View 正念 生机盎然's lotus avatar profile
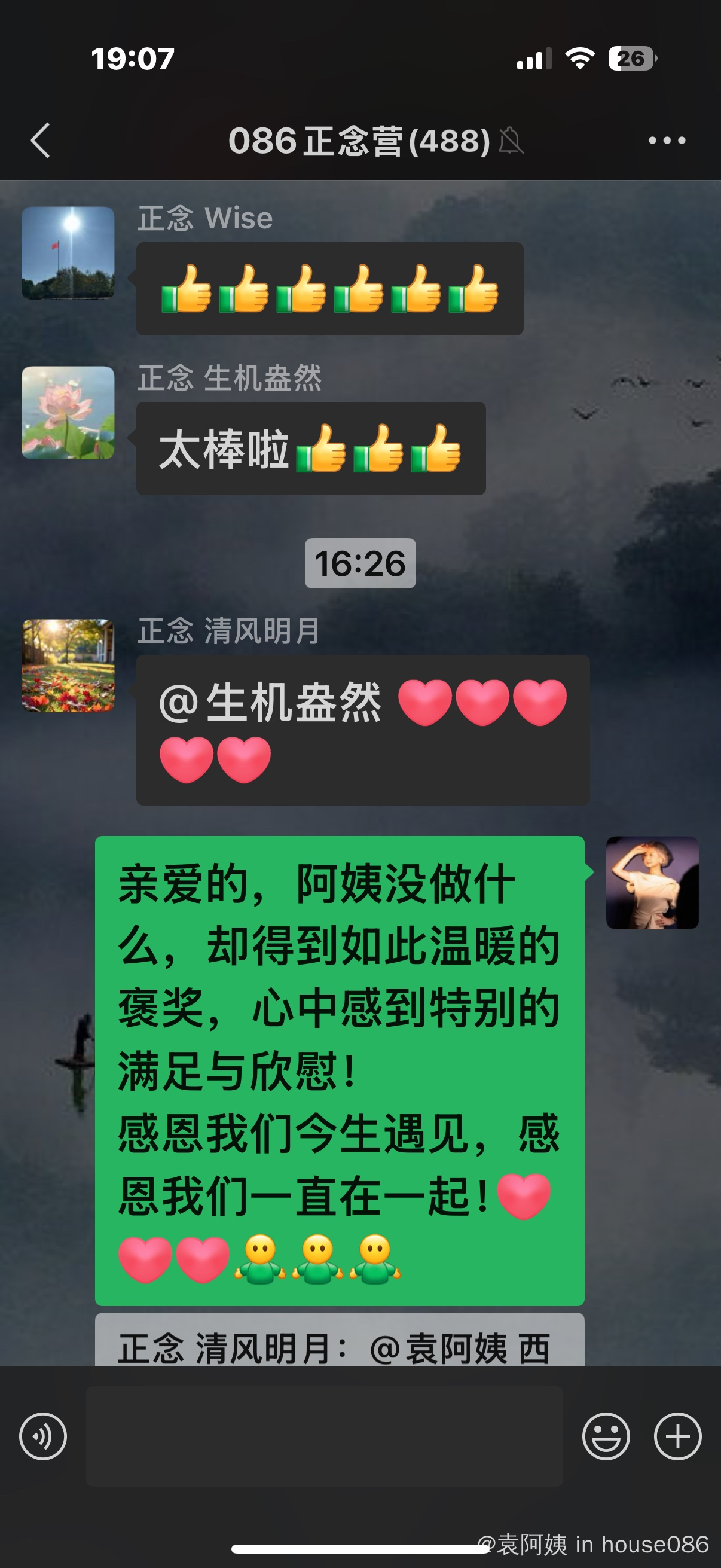Image resolution: width=721 pixels, height=1568 pixels. [x=68, y=413]
